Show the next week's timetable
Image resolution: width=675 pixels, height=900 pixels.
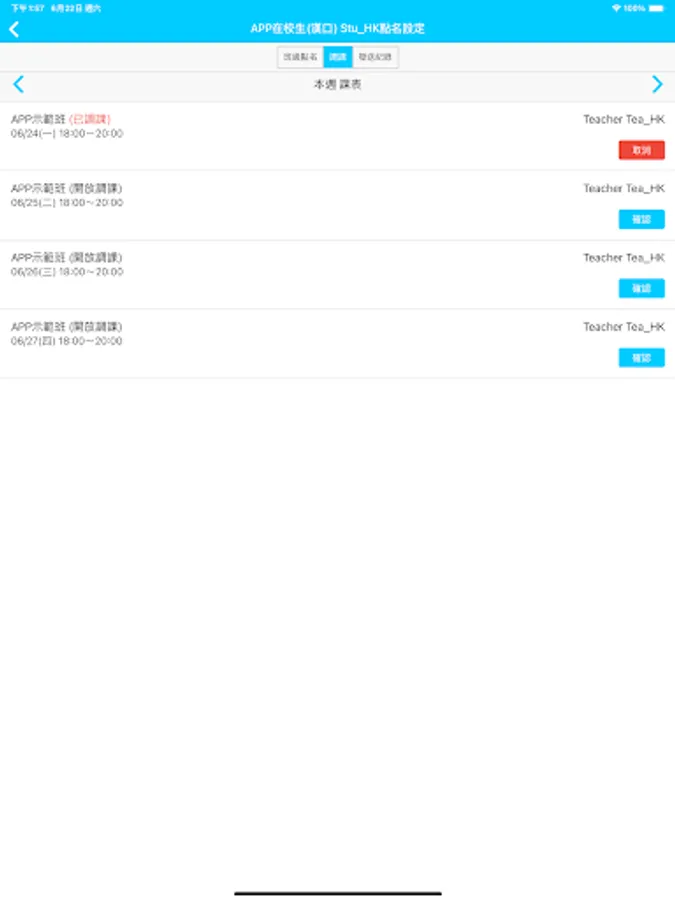tap(657, 84)
